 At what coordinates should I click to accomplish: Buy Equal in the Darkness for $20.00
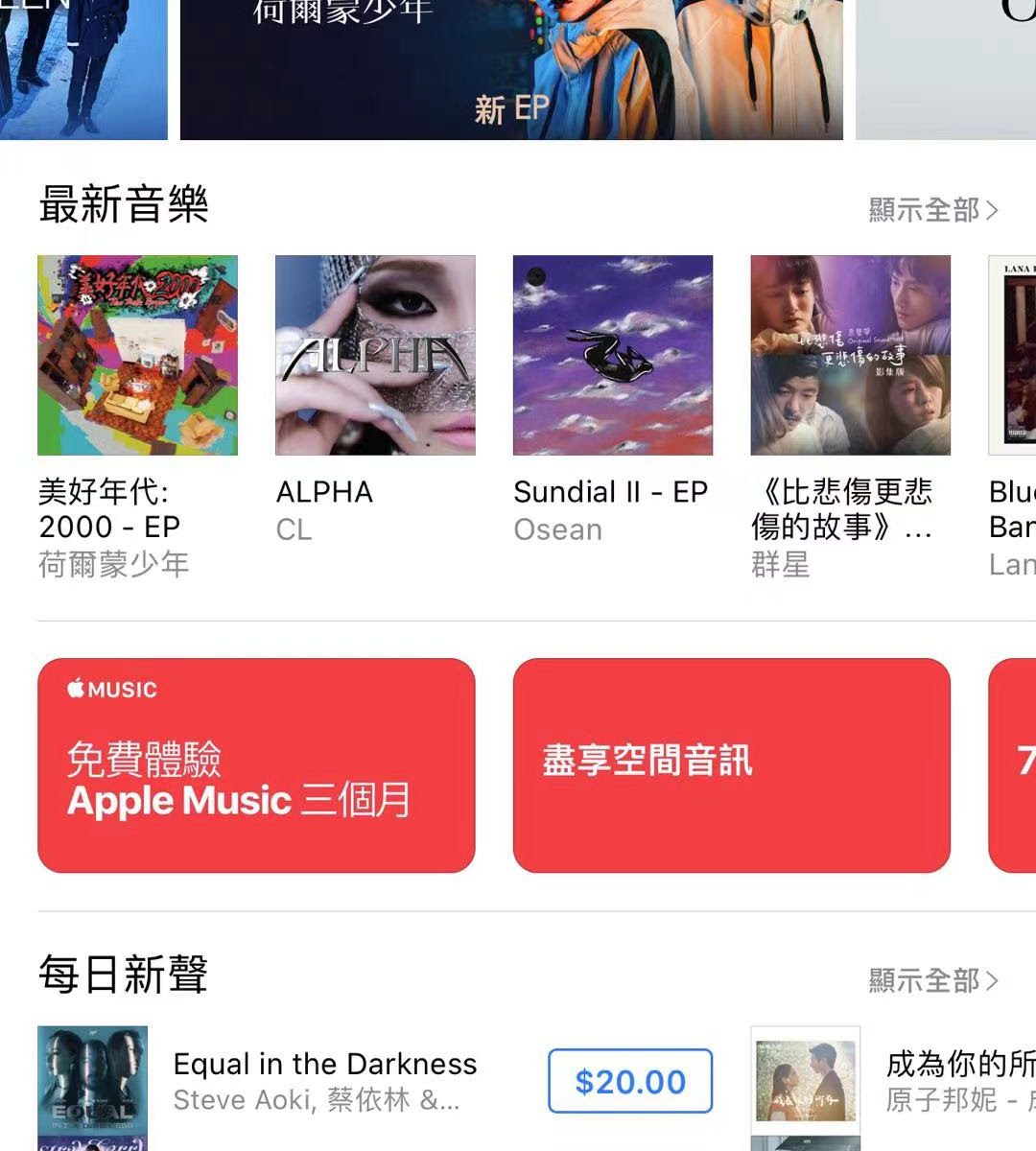pyautogui.click(x=630, y=1082)
